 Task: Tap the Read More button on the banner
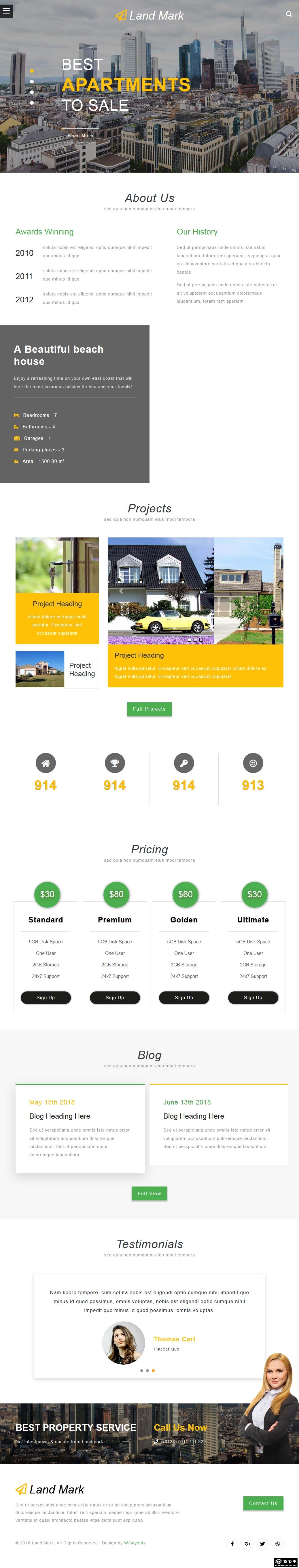(80, 135)
